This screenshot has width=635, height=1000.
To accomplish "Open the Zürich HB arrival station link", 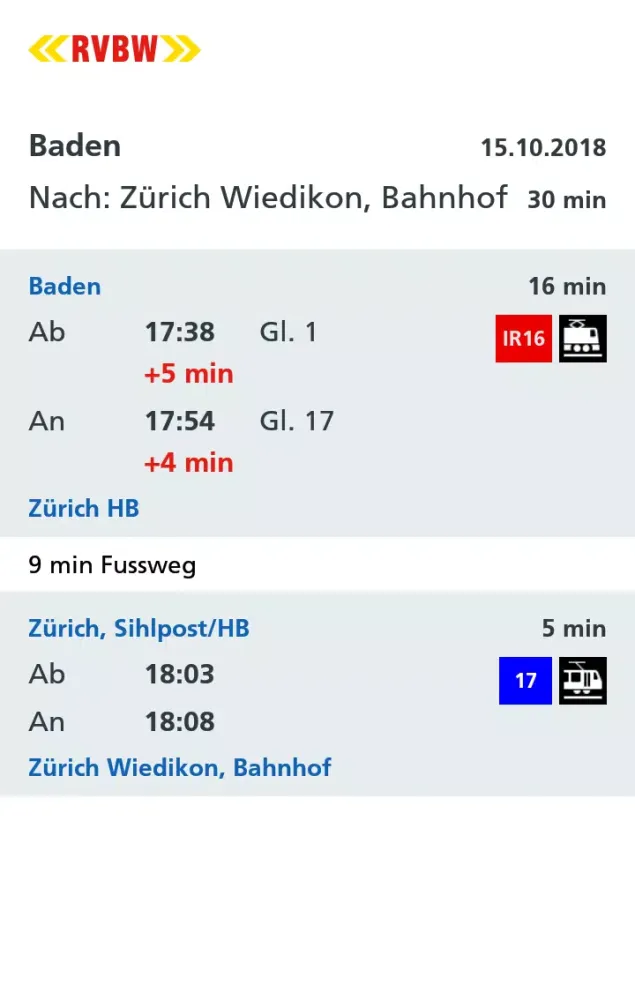I will coord(84,508).
